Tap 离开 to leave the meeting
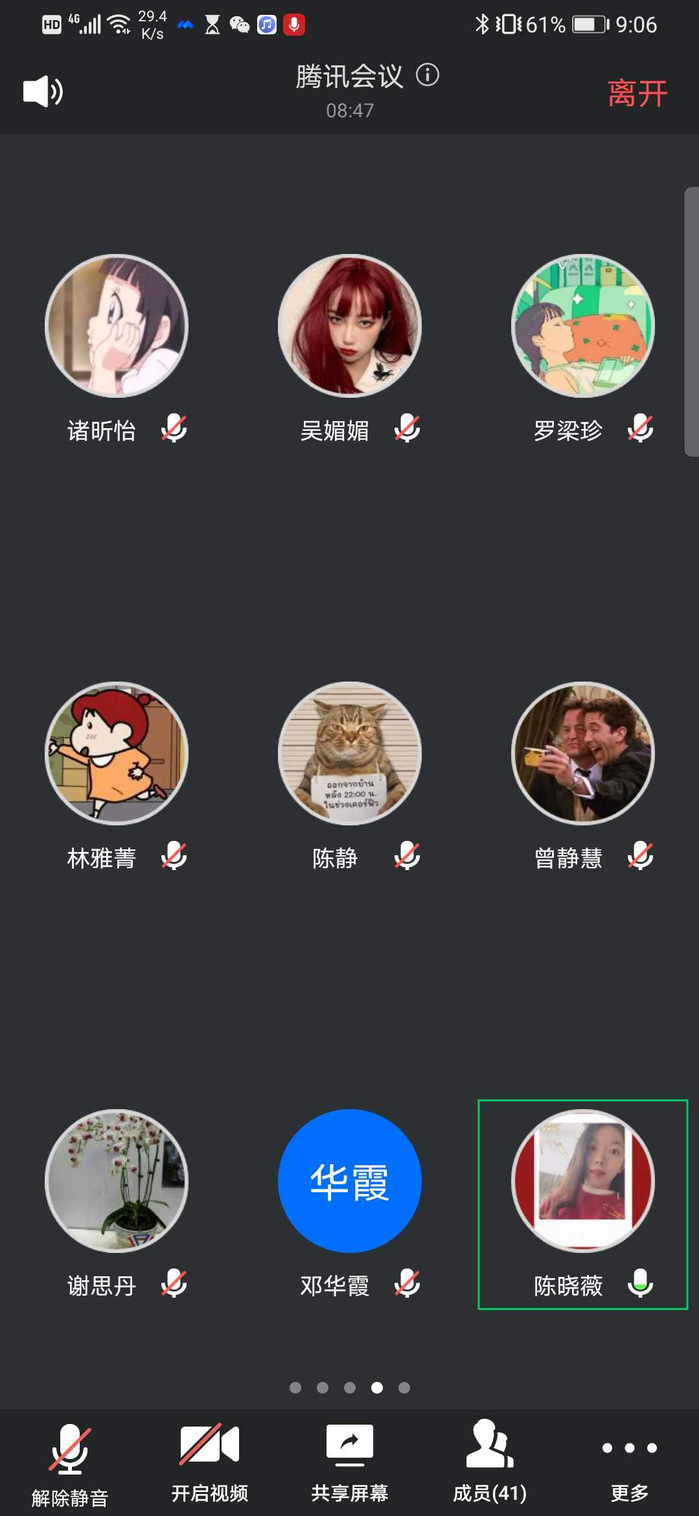The height and width of the screenshot is (1516, 699). point(637,93)
